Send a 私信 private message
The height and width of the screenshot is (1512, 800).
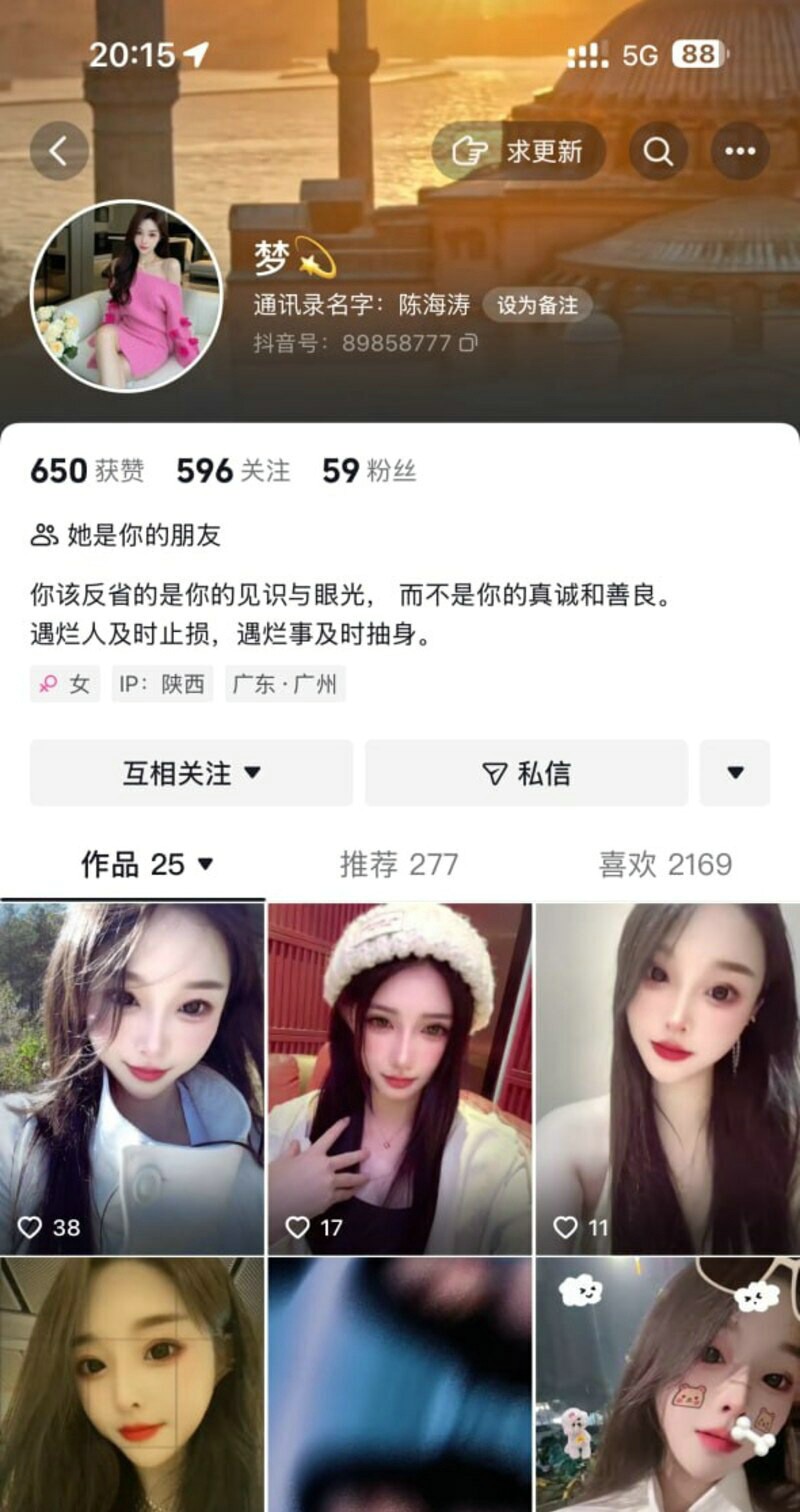pyautogui.click(x=526, y=773)
